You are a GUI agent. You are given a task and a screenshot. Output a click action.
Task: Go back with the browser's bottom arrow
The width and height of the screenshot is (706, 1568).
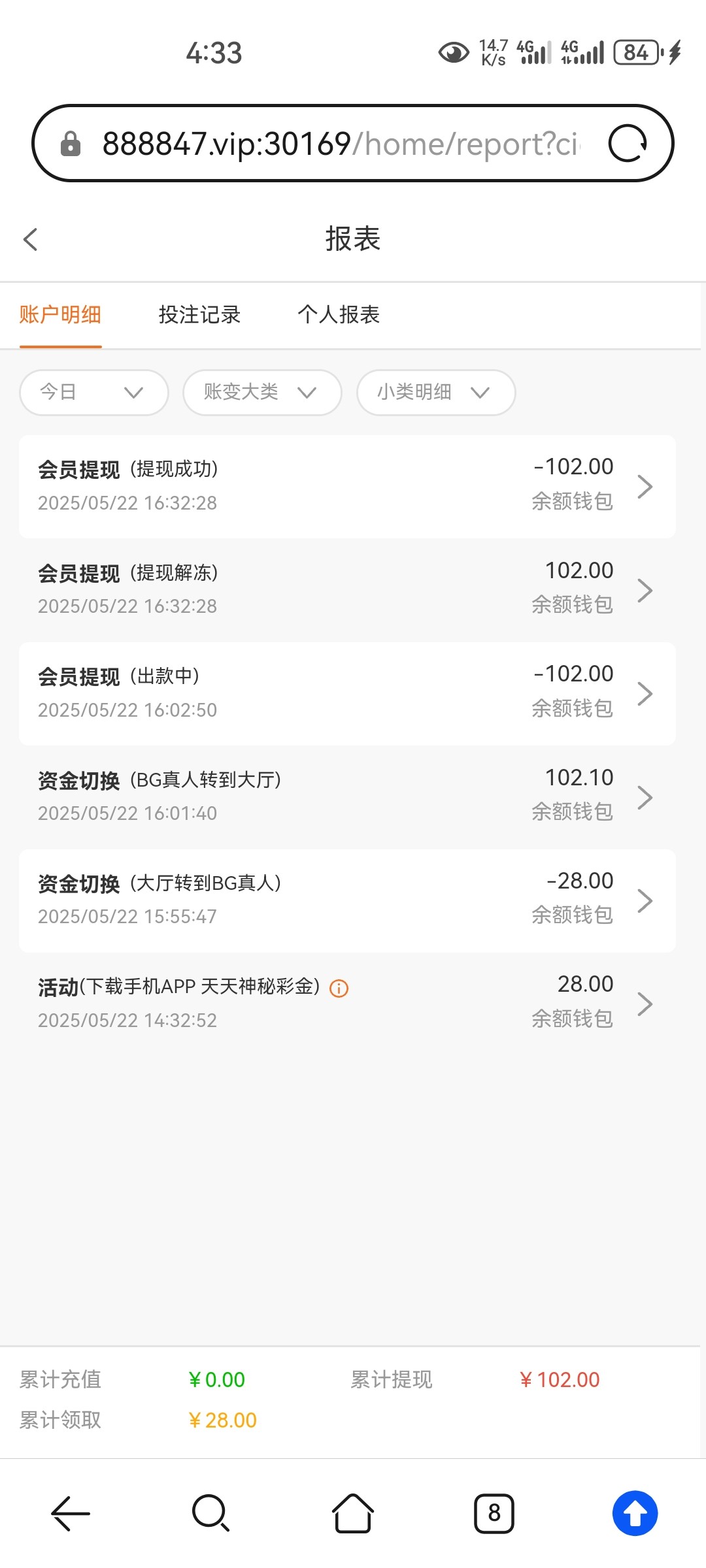click(71, 1513)
